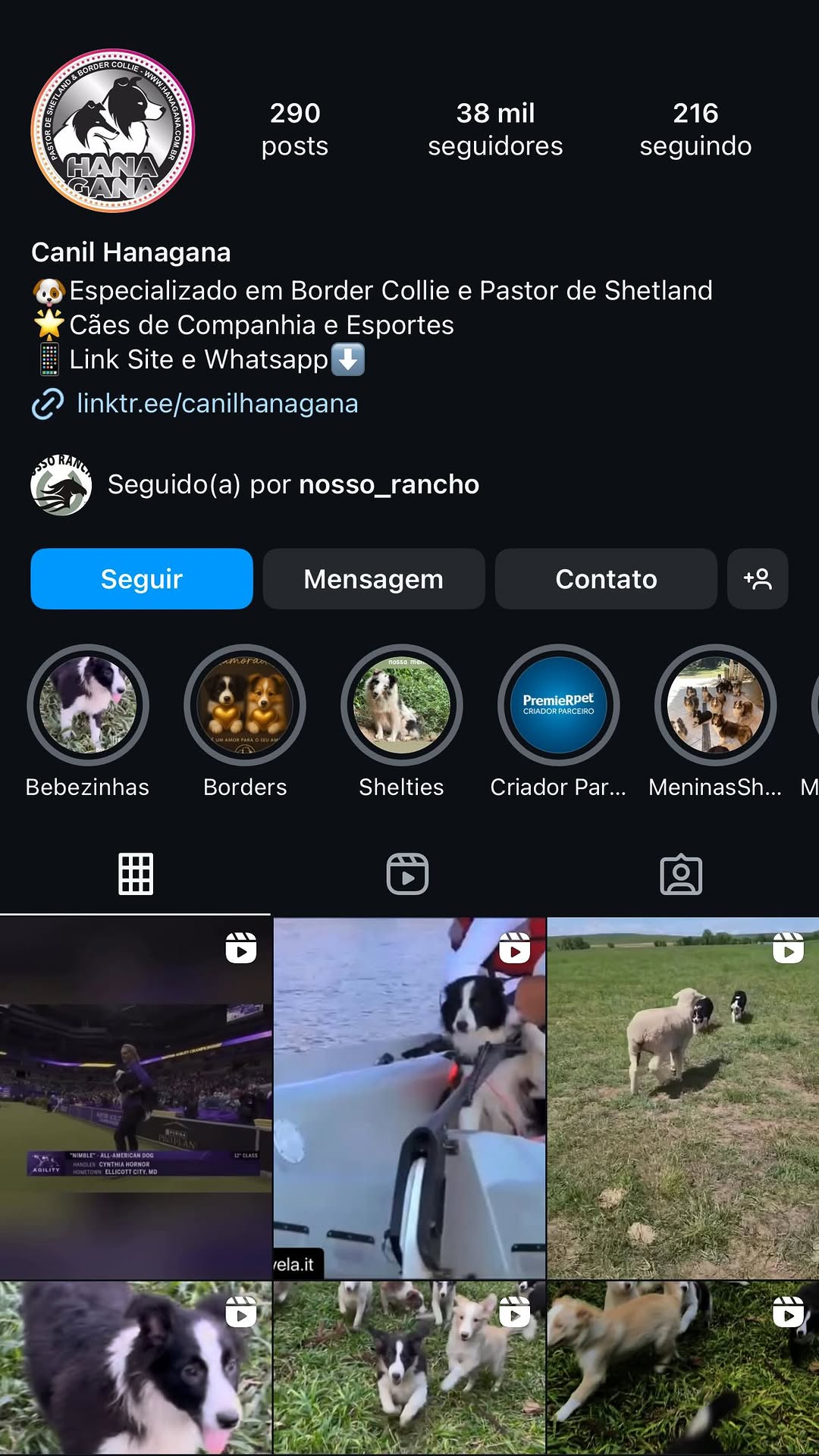
Task: Switch to the tagged photos tab
Action: [x=681, y=874]
